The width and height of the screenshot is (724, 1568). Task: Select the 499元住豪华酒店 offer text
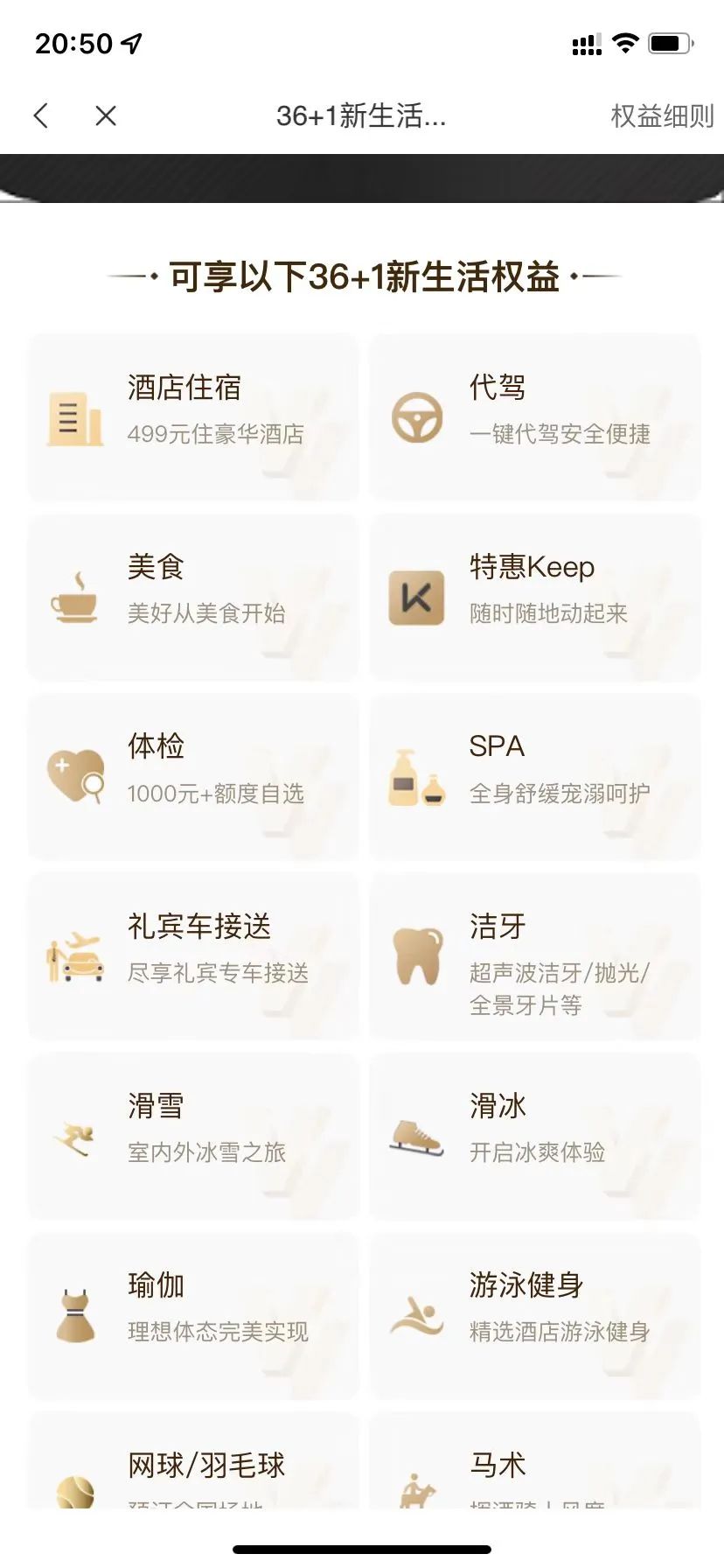click(216, 435)
